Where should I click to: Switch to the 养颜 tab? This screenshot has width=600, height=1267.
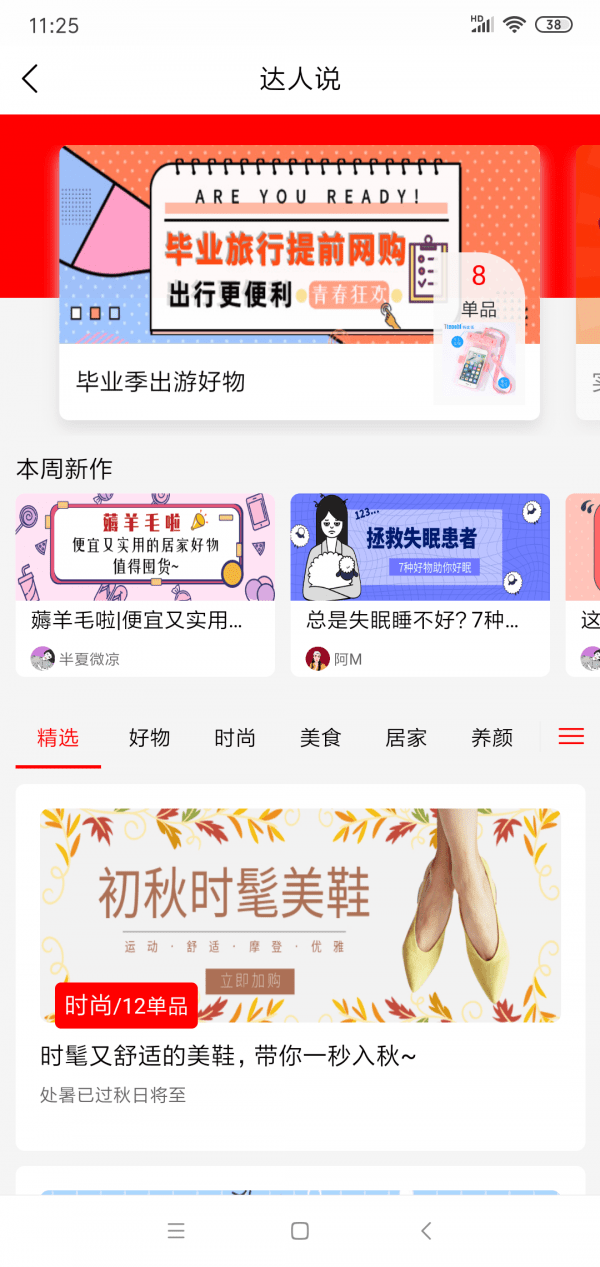pos(492,738)
